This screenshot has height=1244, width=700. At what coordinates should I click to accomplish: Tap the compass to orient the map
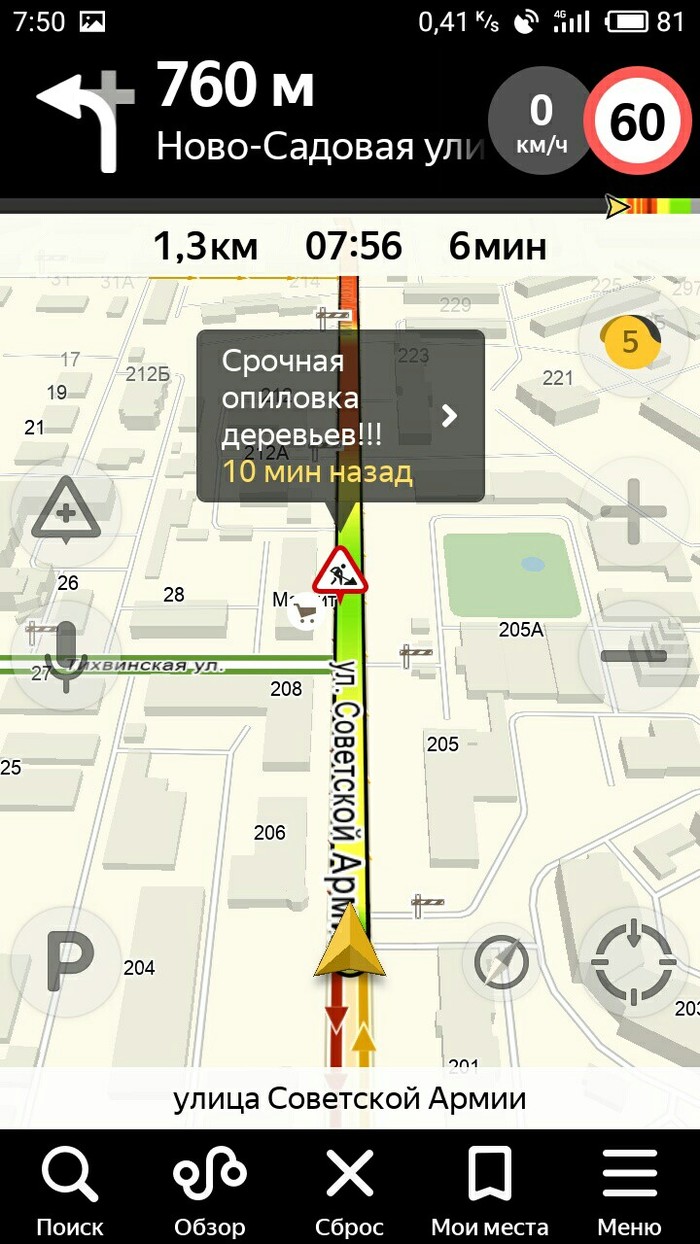click(x=501, y=962)
